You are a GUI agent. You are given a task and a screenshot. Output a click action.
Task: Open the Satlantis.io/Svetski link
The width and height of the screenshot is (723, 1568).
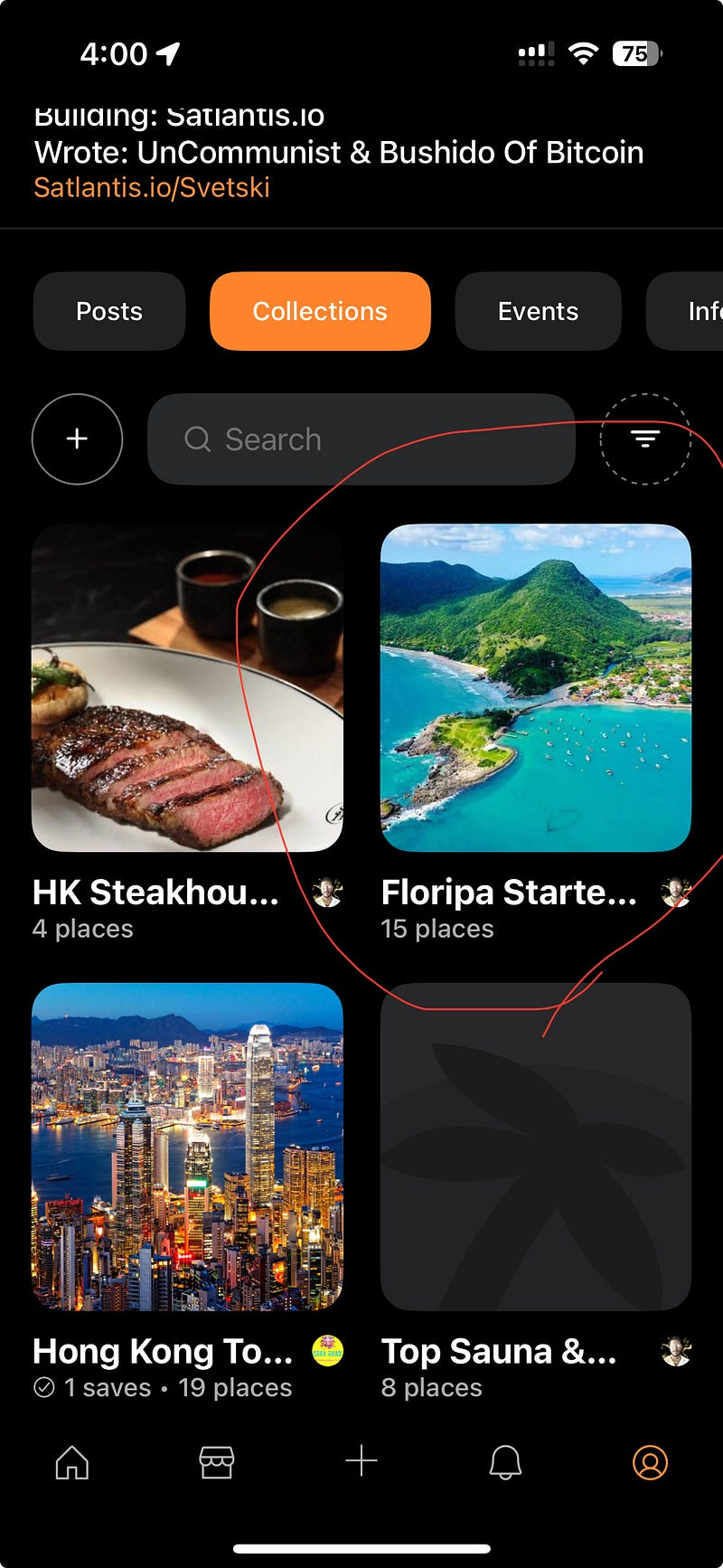tap(152, 188)
